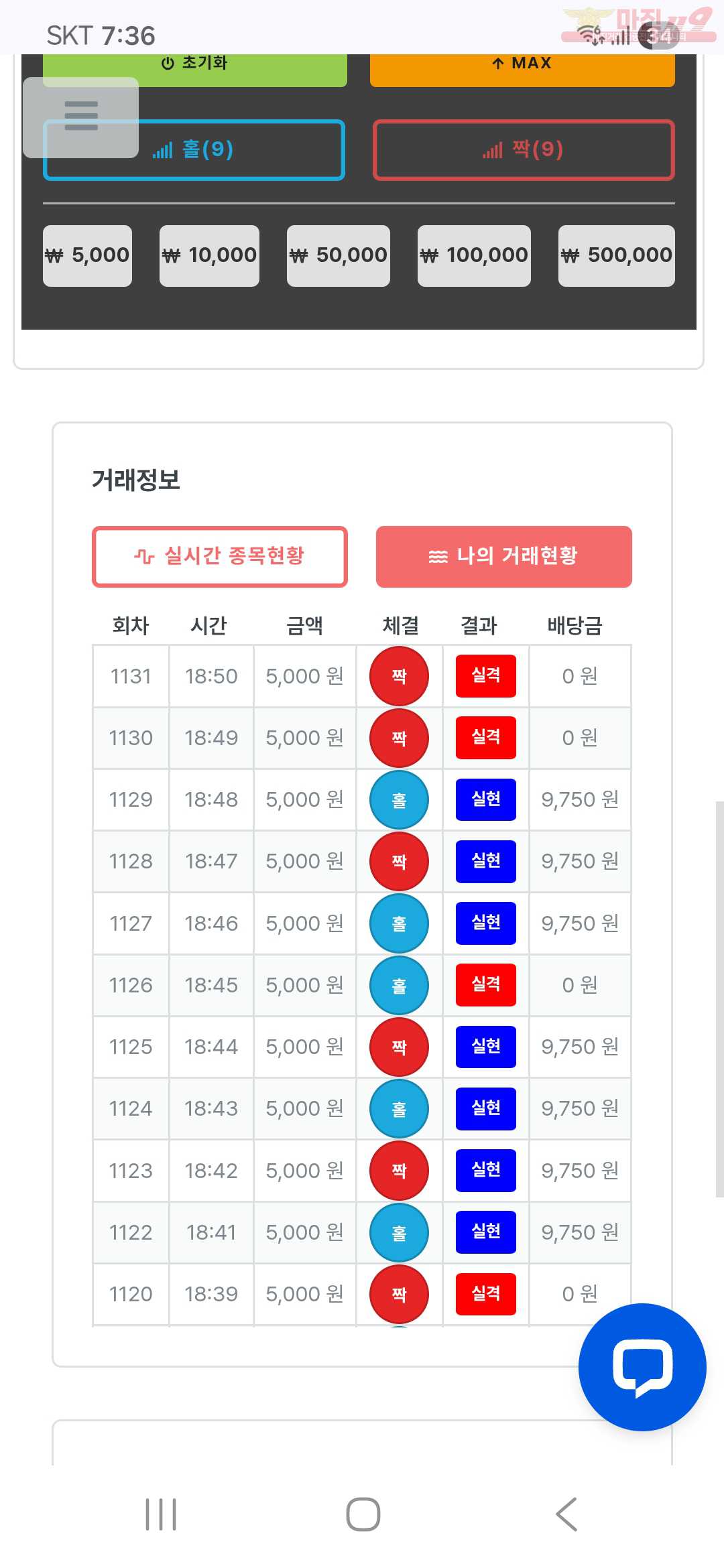Choose the ₩ 50,000 amount chip
The image size is (724, 1568).
(338, 256)
